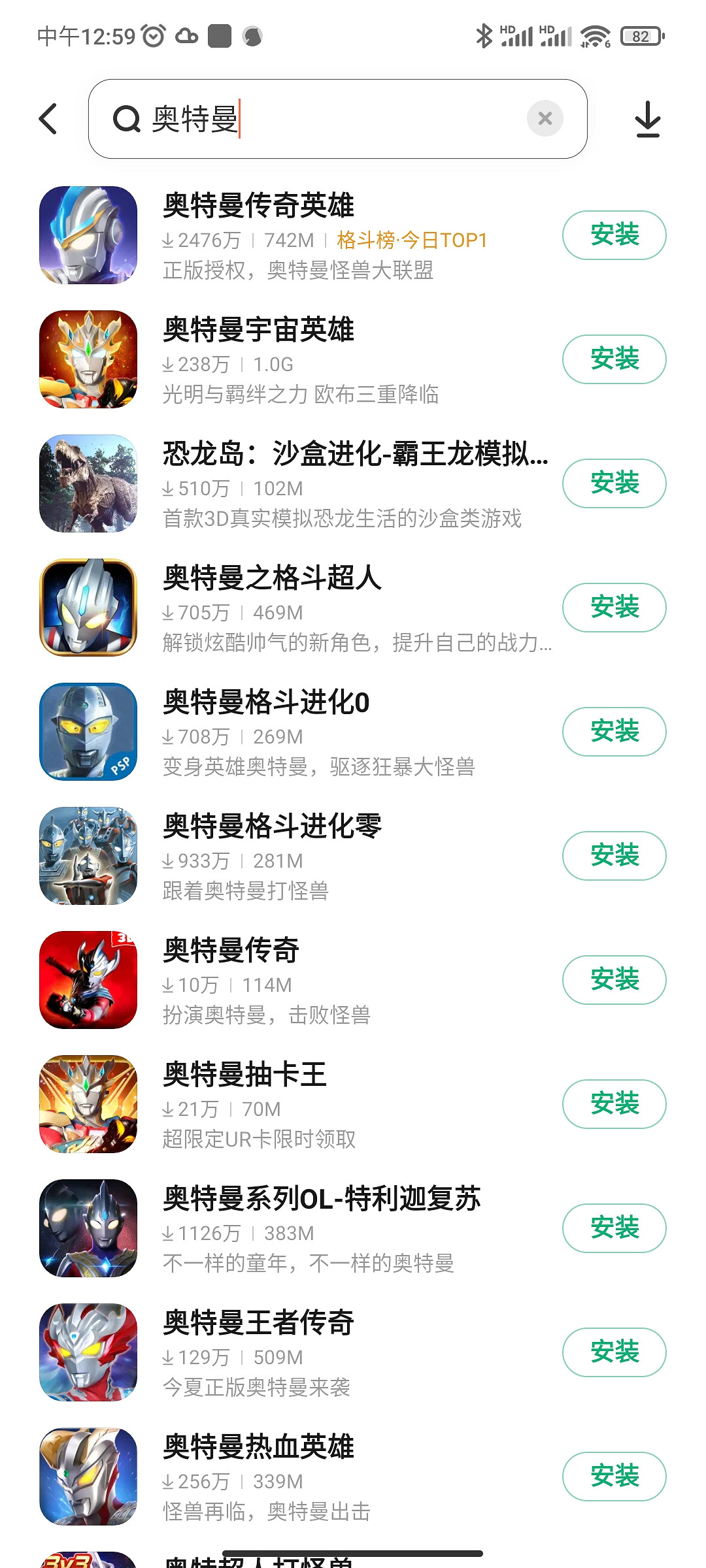
Task: Open 奥特曼格斗进化零 app thumbnail
Action: point(89,856)
